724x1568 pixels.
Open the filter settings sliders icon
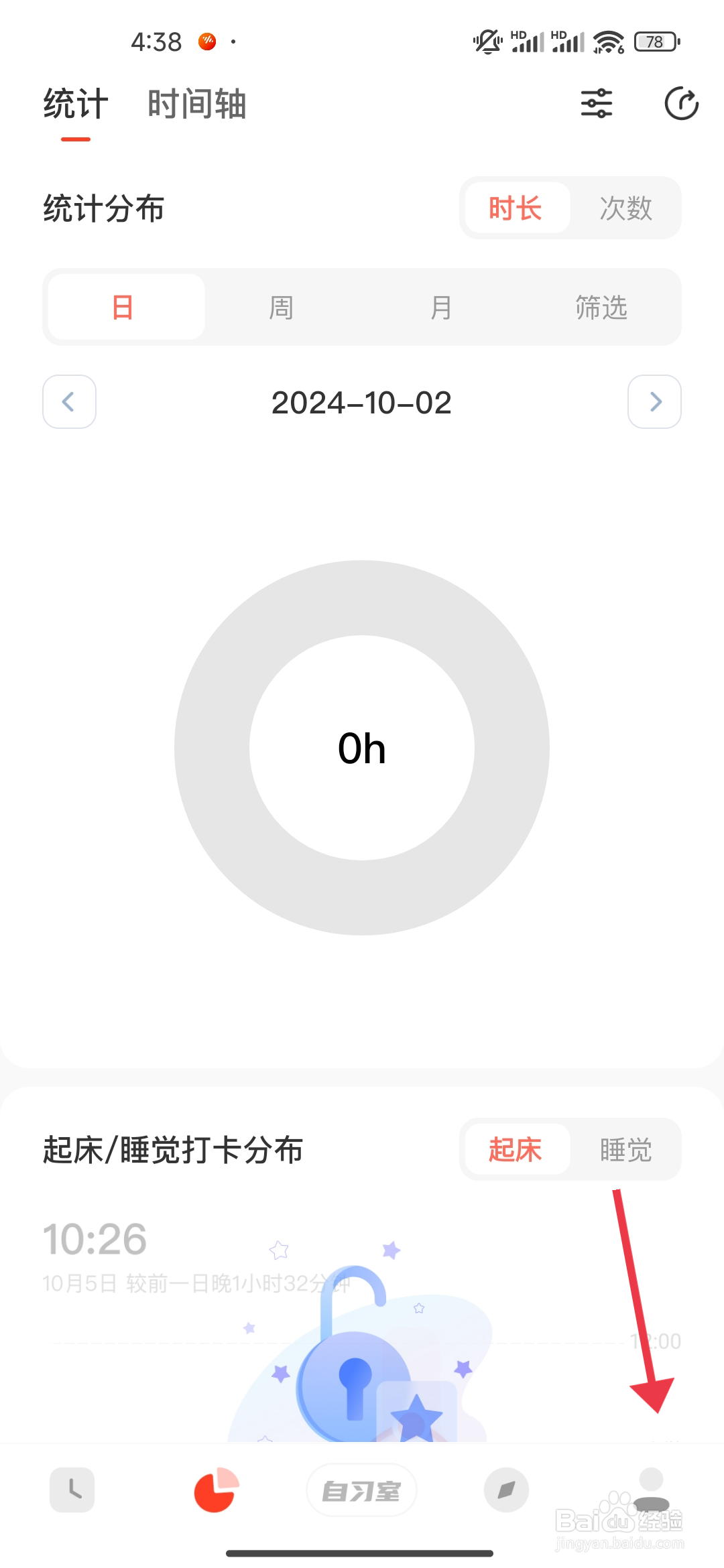[596, 104]
